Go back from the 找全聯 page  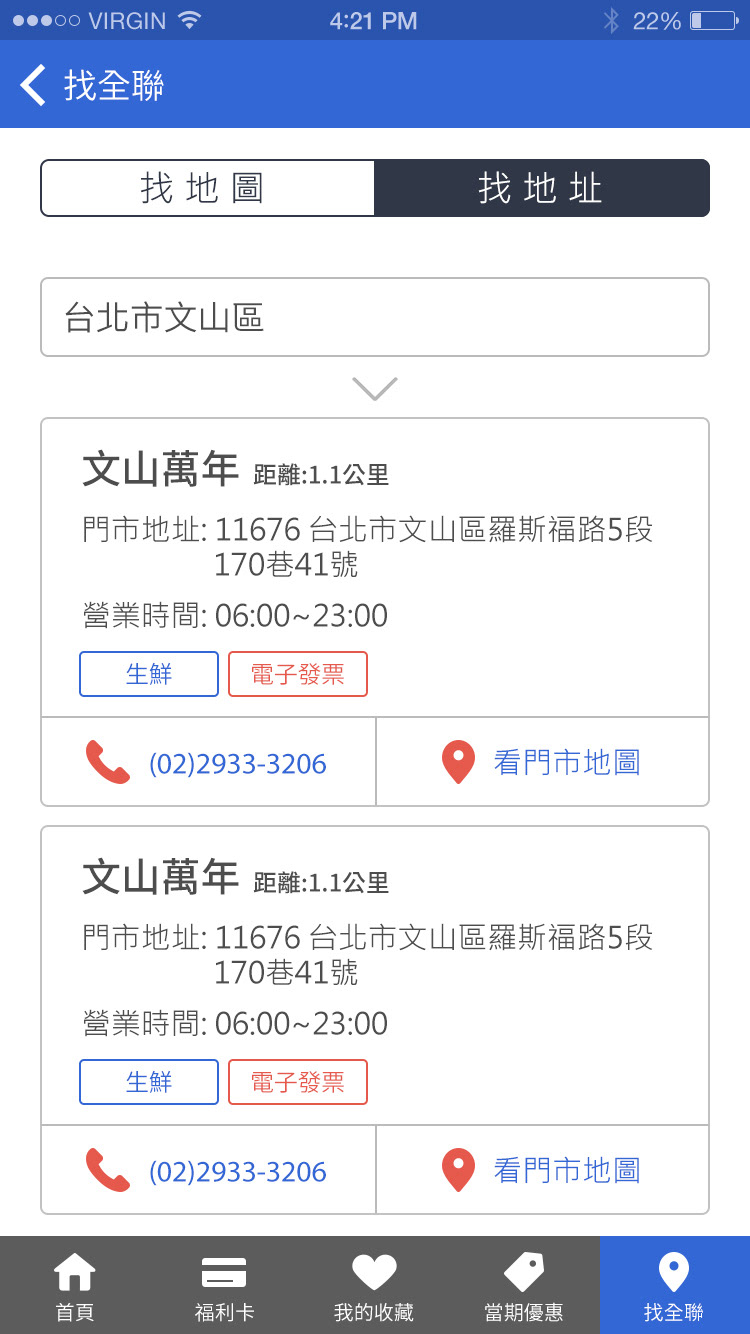(34, 85)
